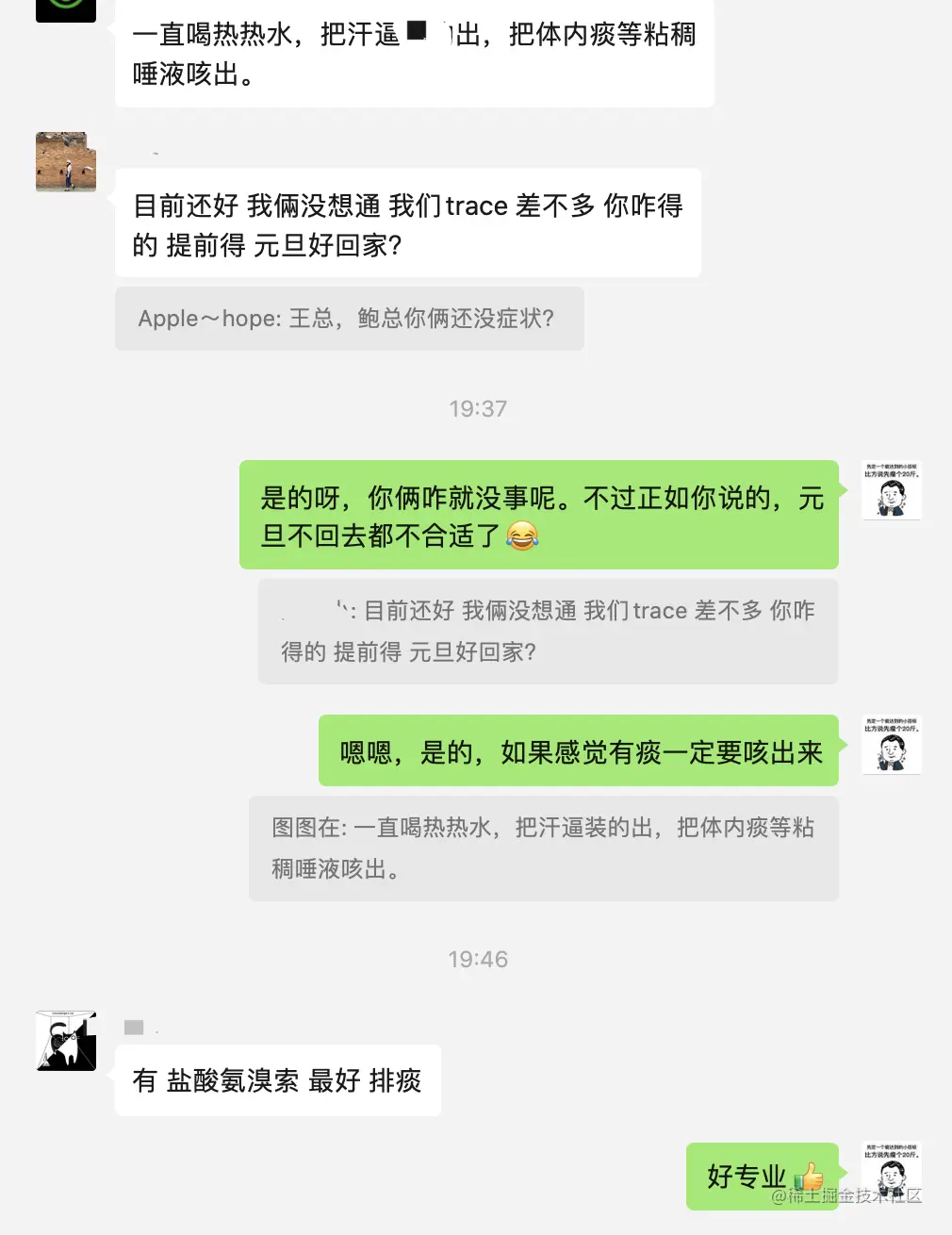The height and width of the screenshot is (1235, 952).
Task: Tap own avatar beside '嗯嗯,是的' message
Action: pyautogui.click(x=891, y=745)
